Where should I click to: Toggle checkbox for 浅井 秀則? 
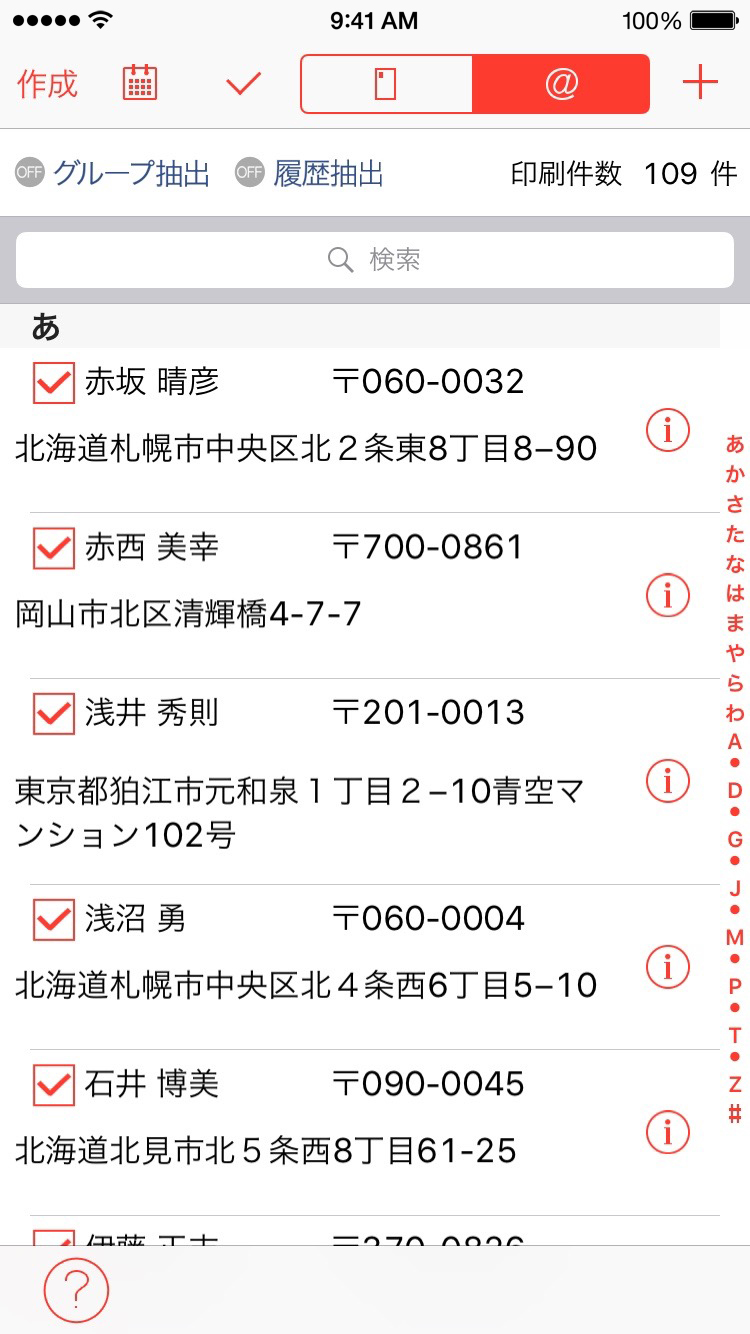[x=54, y=714]
